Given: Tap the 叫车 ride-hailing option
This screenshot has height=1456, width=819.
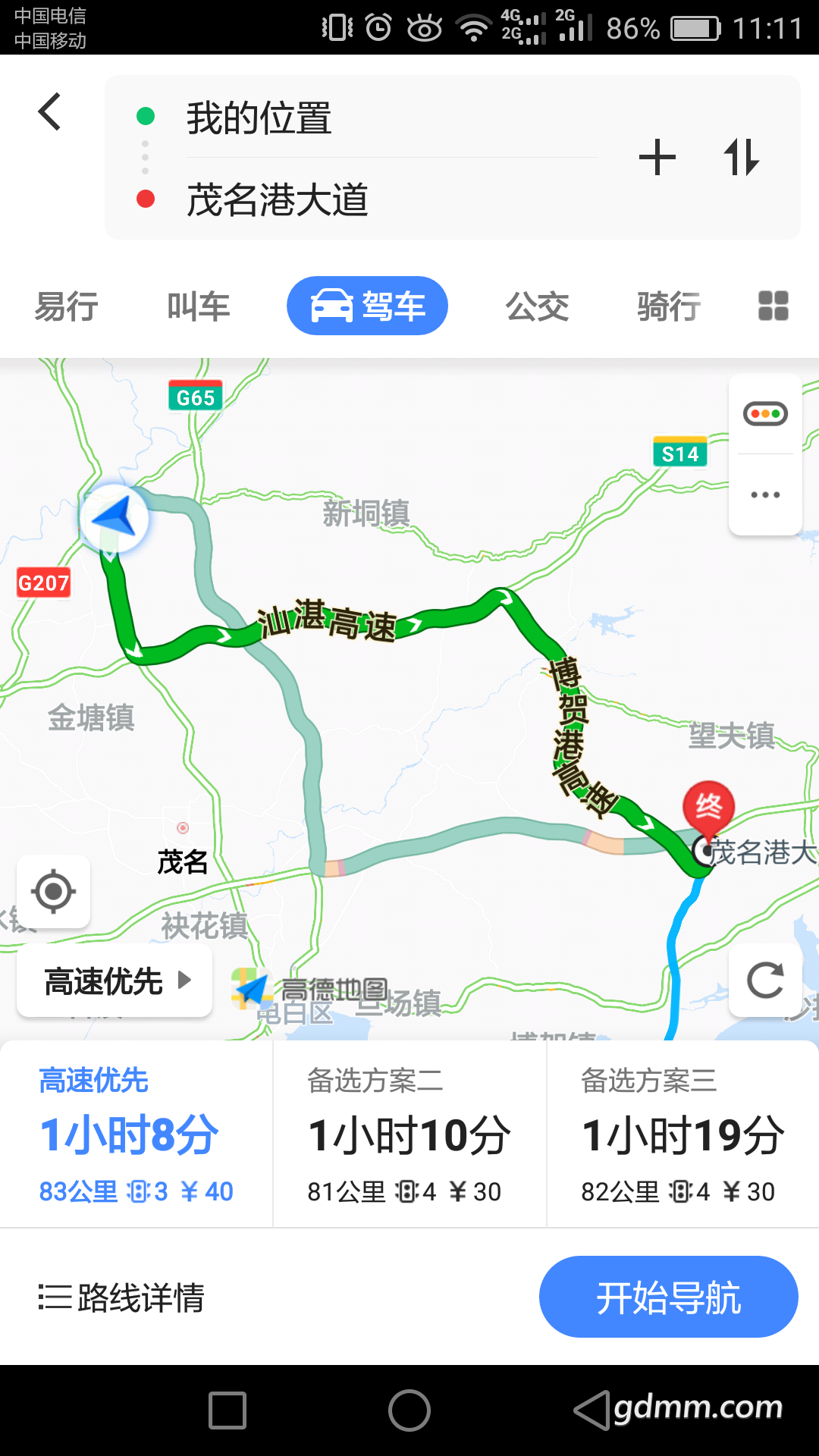Looking at the screenshot, I should [x=199, y=305].
